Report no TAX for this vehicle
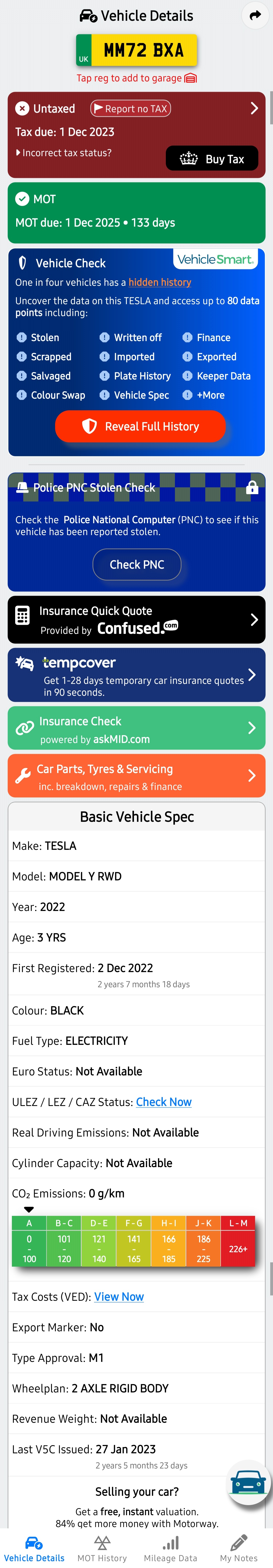Image resolution: width=273 pixels, height=1568 pixels. point(130,108)
